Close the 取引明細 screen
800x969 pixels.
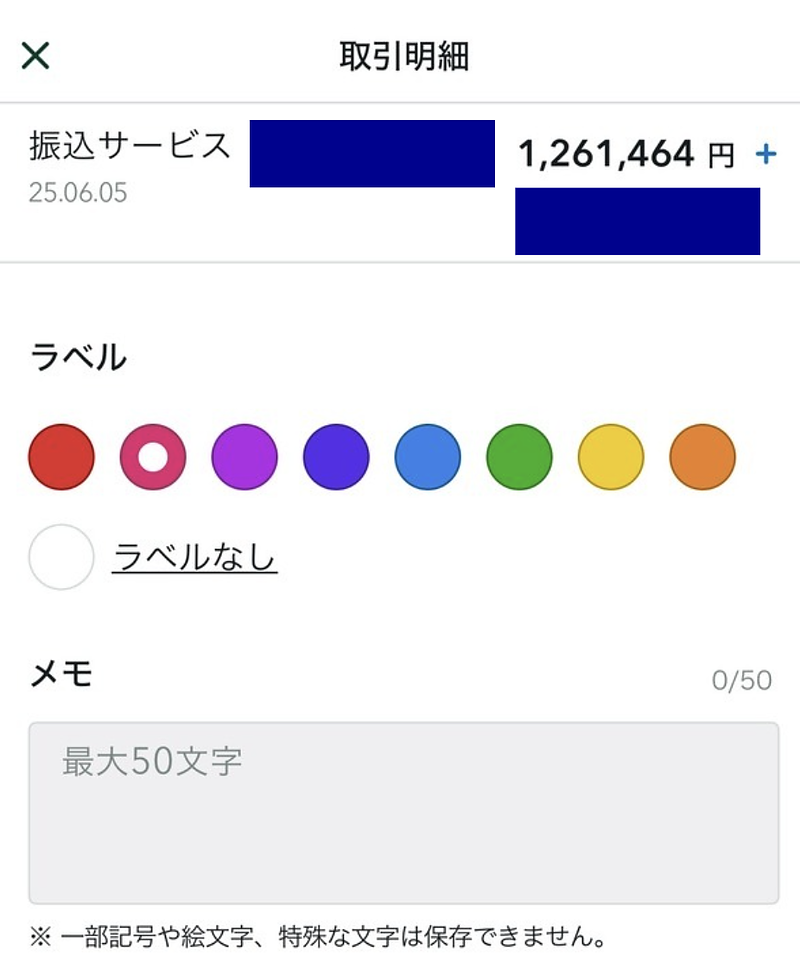(36, 56)
